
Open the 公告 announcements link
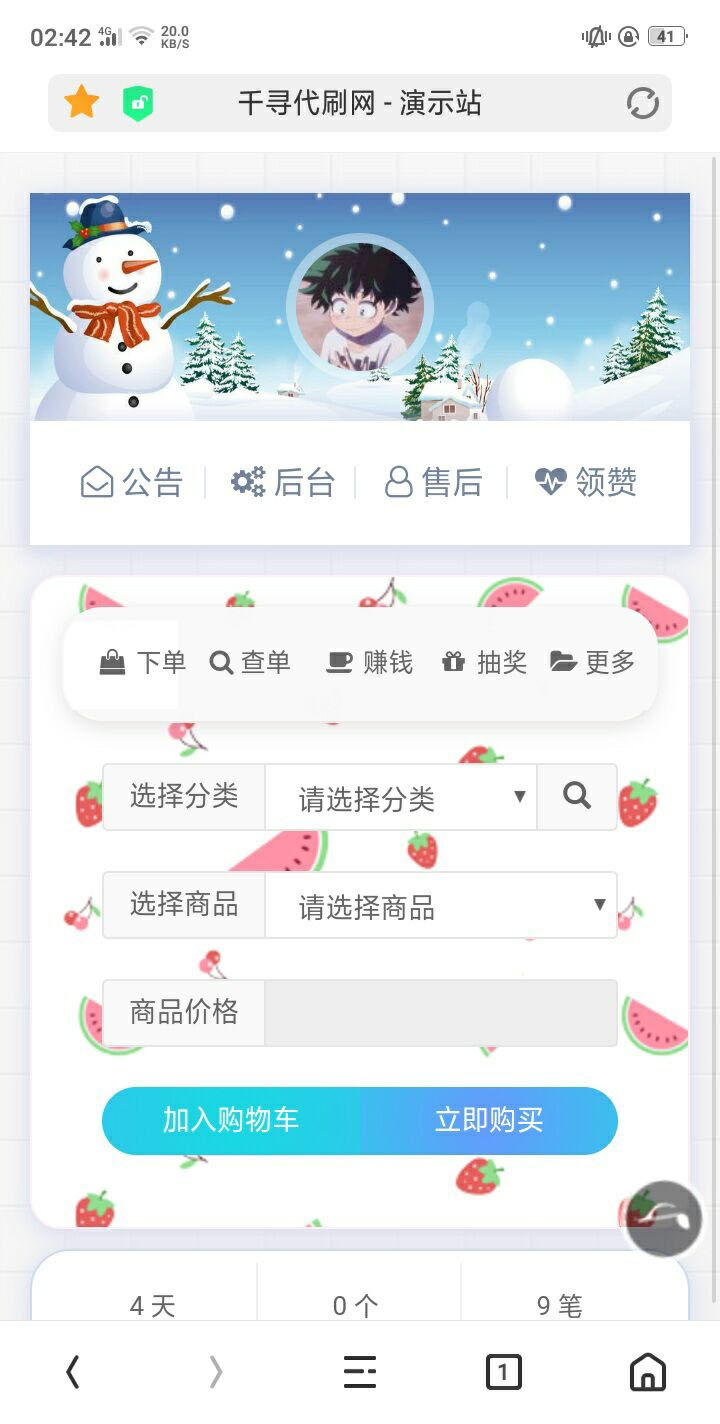pyautogui.click(x=132, y=483)
